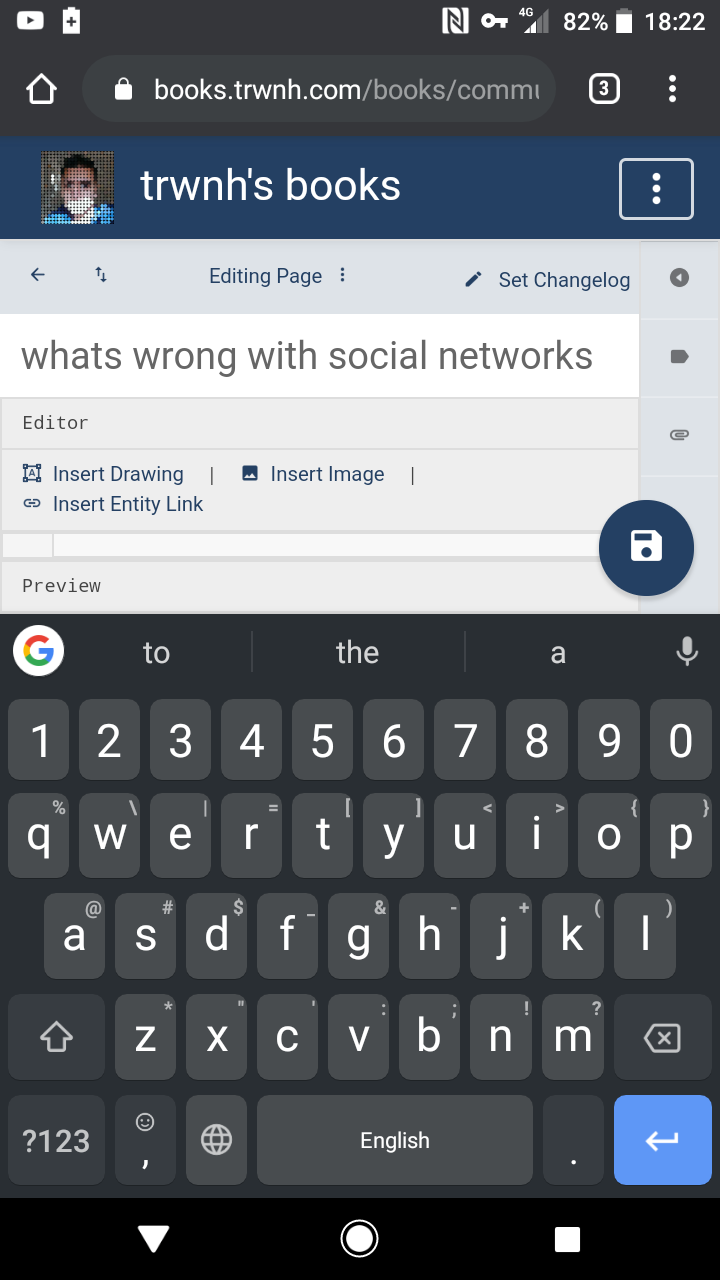Open the tags panel in the right sidebar

[679, 356]
